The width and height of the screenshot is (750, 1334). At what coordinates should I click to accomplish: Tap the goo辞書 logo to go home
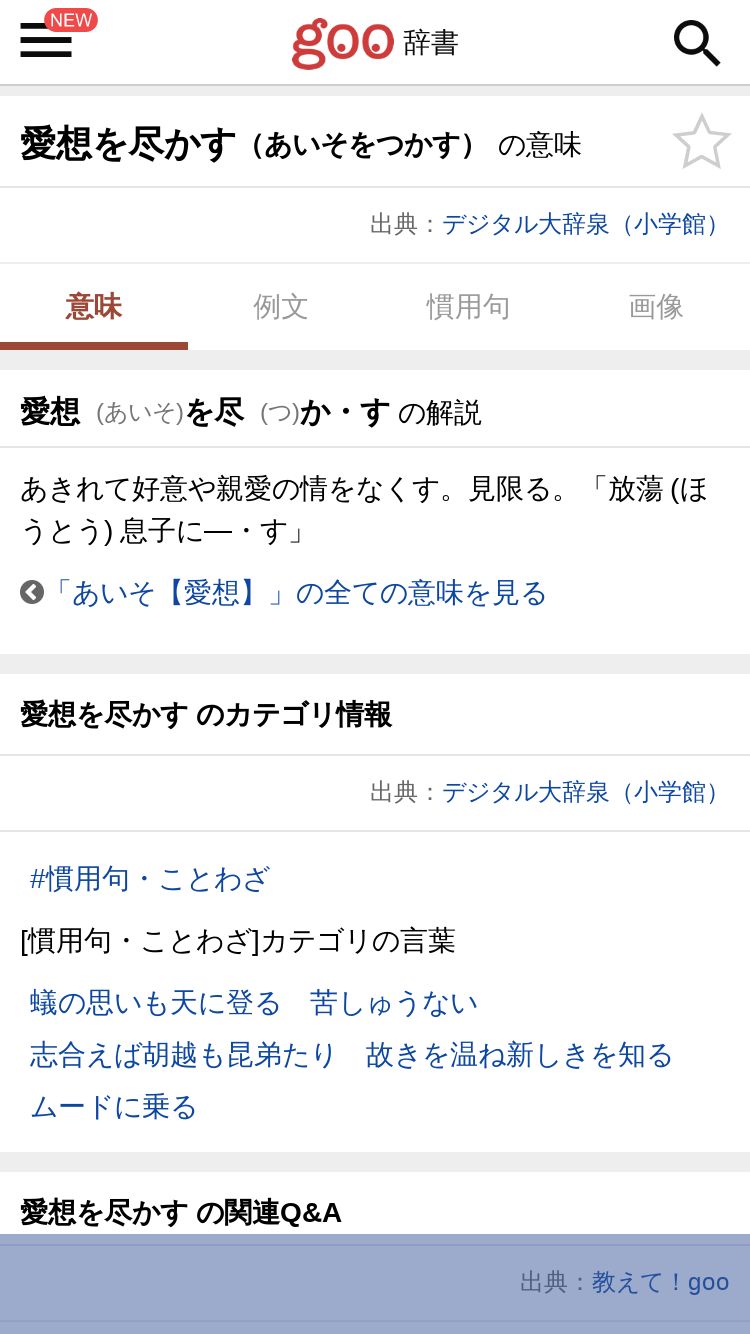375,42
